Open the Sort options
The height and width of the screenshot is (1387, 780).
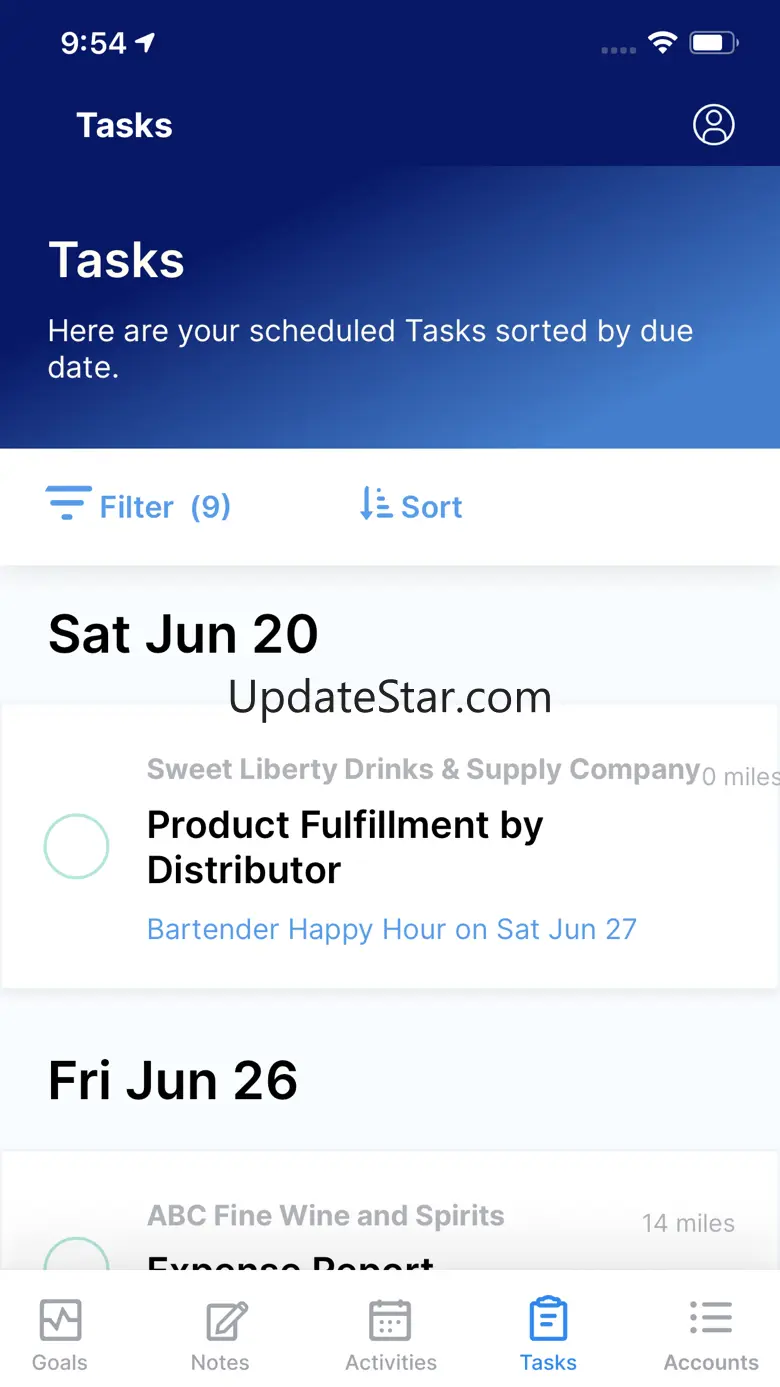[x=411, y=506]
